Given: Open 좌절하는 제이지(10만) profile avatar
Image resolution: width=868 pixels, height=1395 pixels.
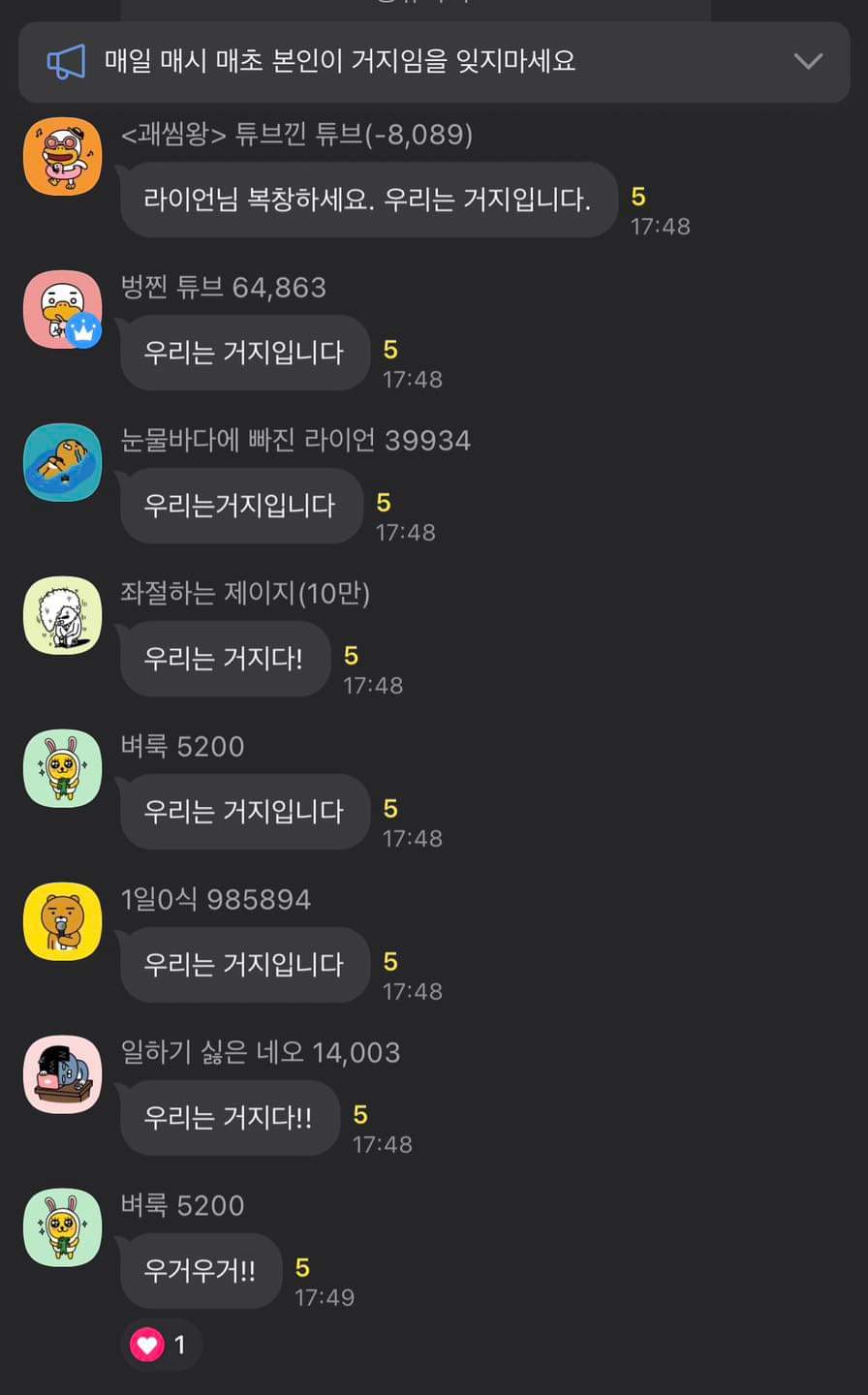Looking at the screenshot, I should pyautogui.click(x=63, y=615).
